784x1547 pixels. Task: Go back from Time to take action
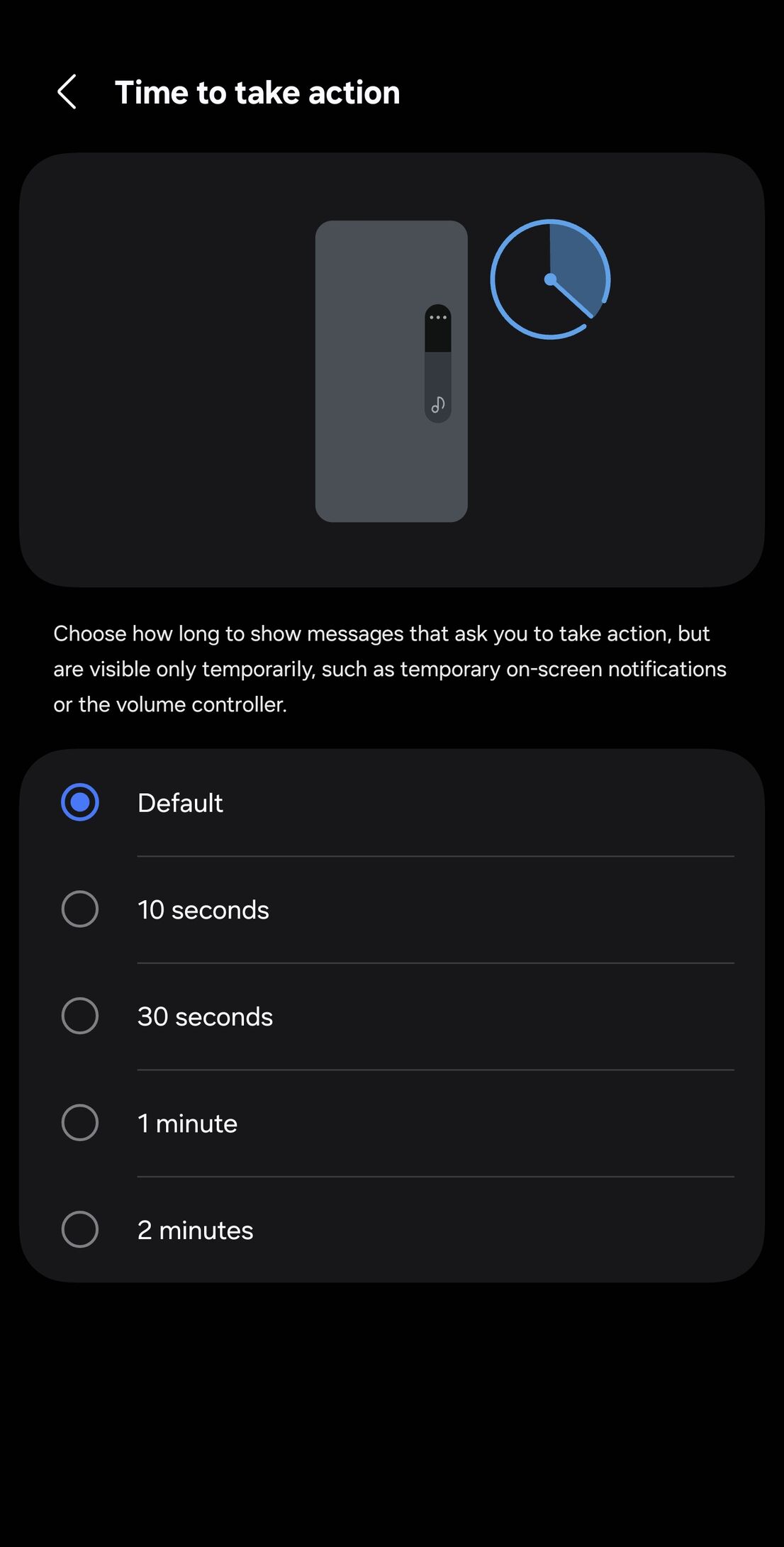coord(67,92)
